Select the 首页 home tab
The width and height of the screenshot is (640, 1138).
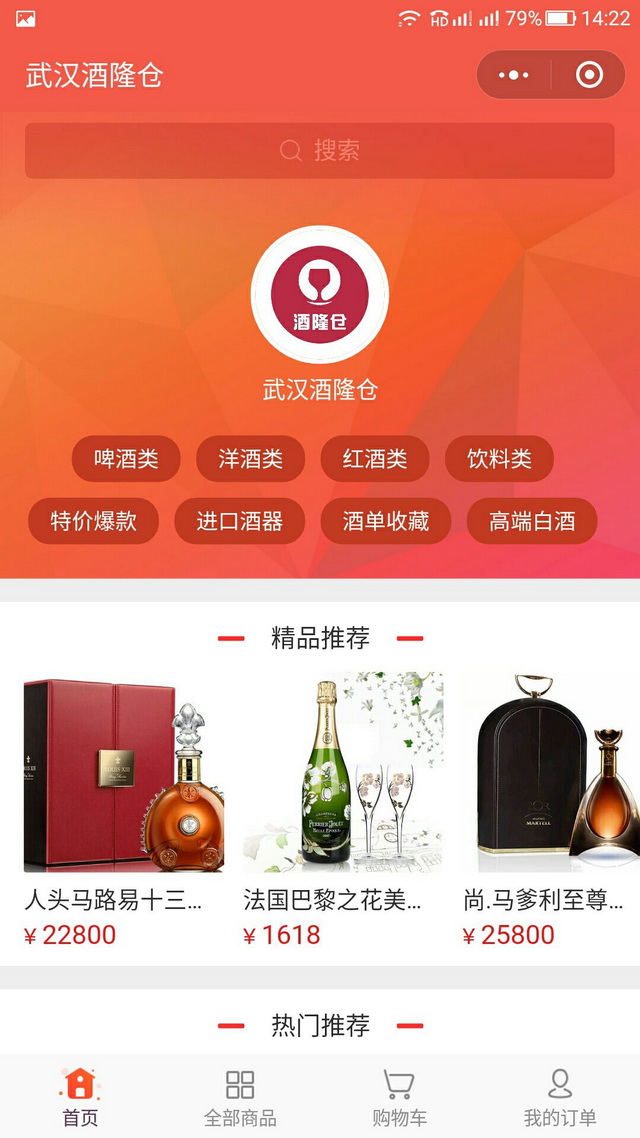(80, 1097)
